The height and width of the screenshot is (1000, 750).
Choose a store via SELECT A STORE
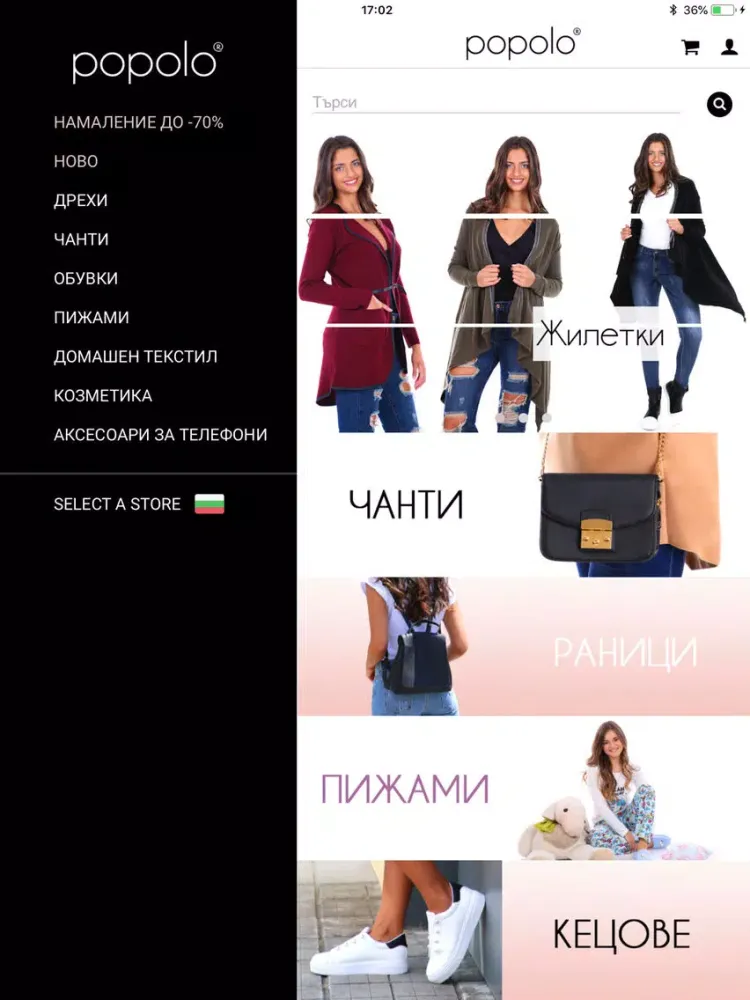pos(138,504)
